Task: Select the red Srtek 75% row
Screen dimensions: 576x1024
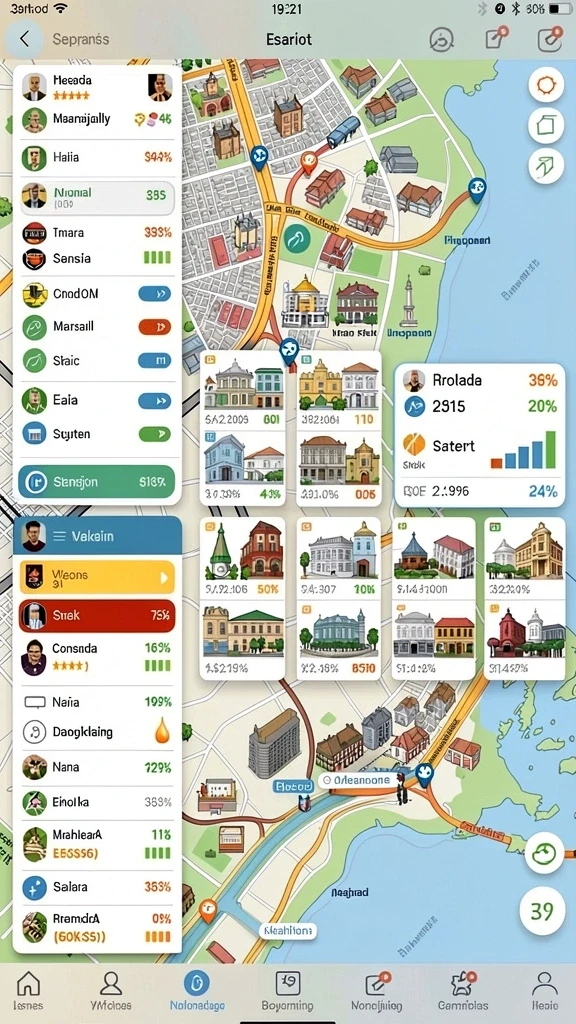Action: coord(97,616)
